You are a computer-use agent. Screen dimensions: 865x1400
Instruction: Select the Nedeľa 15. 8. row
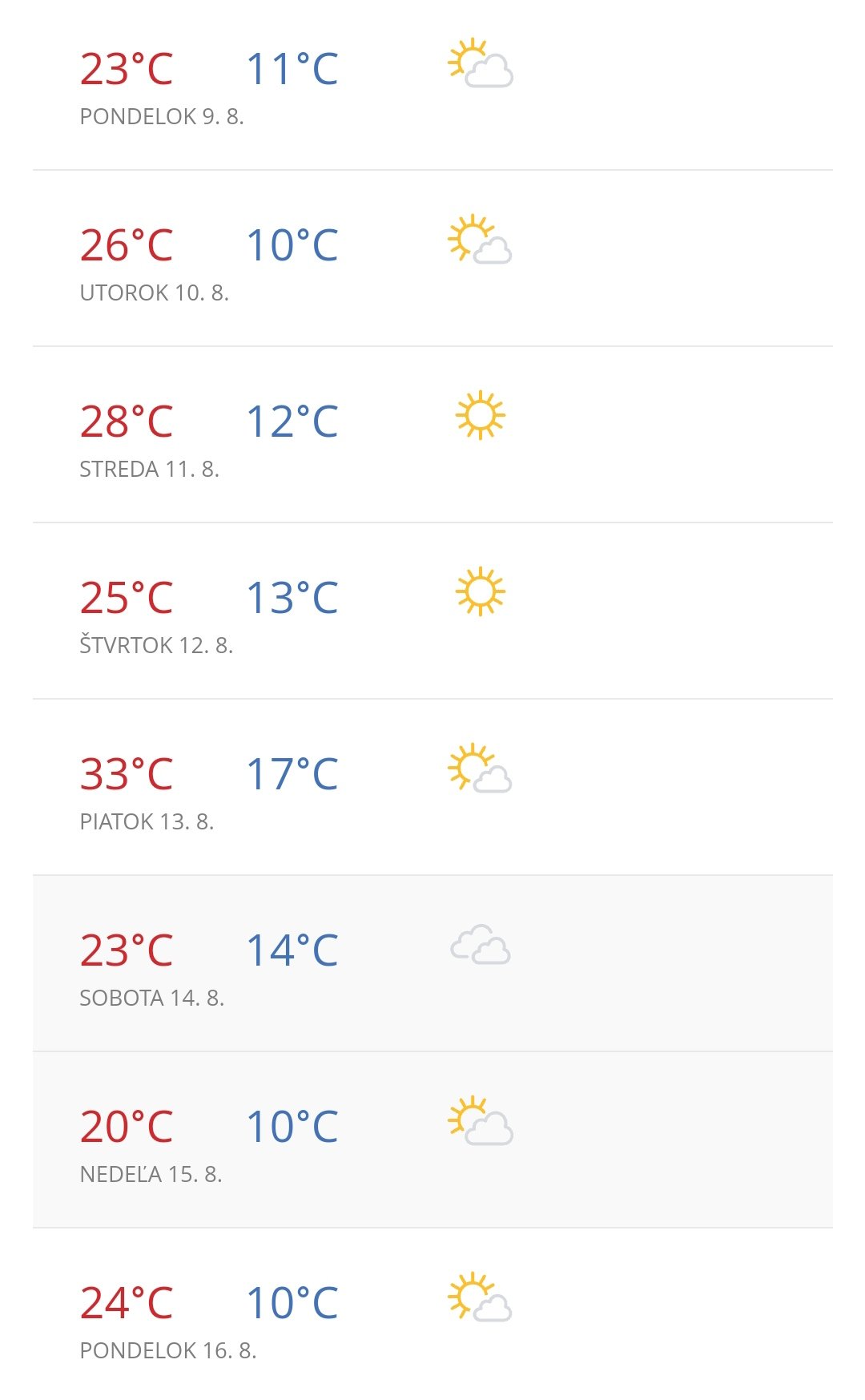(432, 1140)
